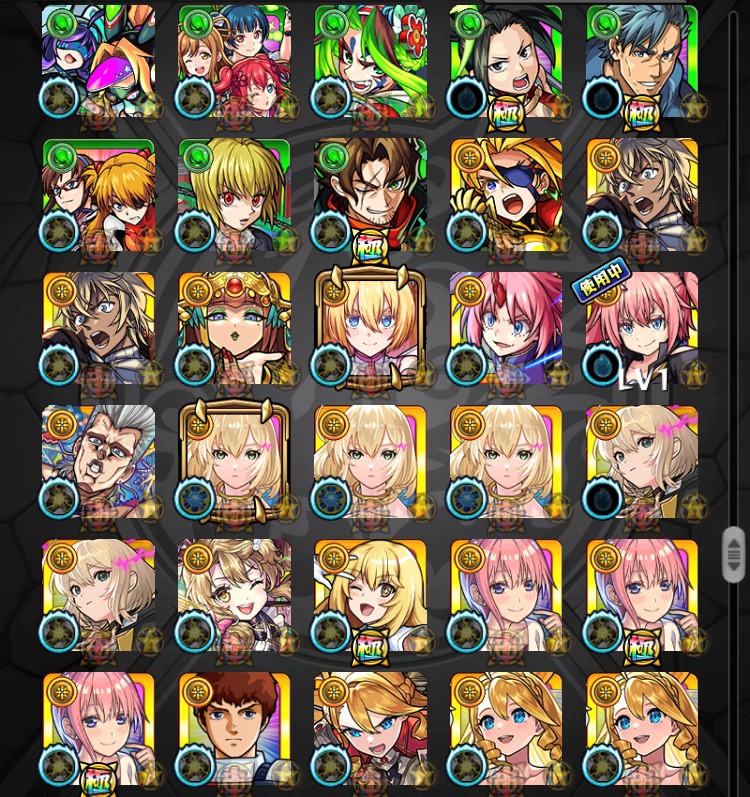Select the winking blonde girl with 極 badge
Screen dimensions: 750x797
(370, 595)
